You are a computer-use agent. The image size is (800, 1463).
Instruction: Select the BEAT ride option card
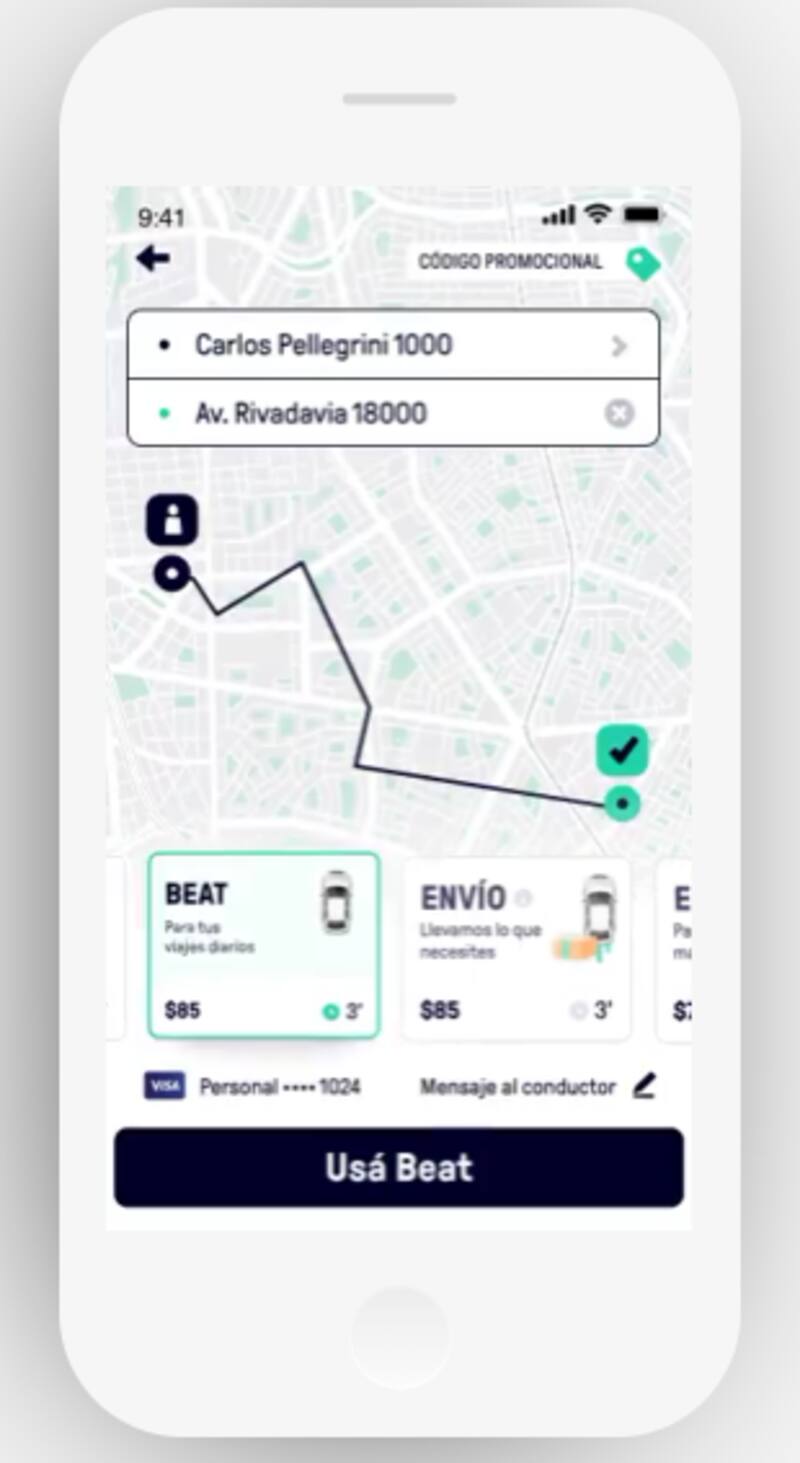pyautogui.click(x=264, y=945)
